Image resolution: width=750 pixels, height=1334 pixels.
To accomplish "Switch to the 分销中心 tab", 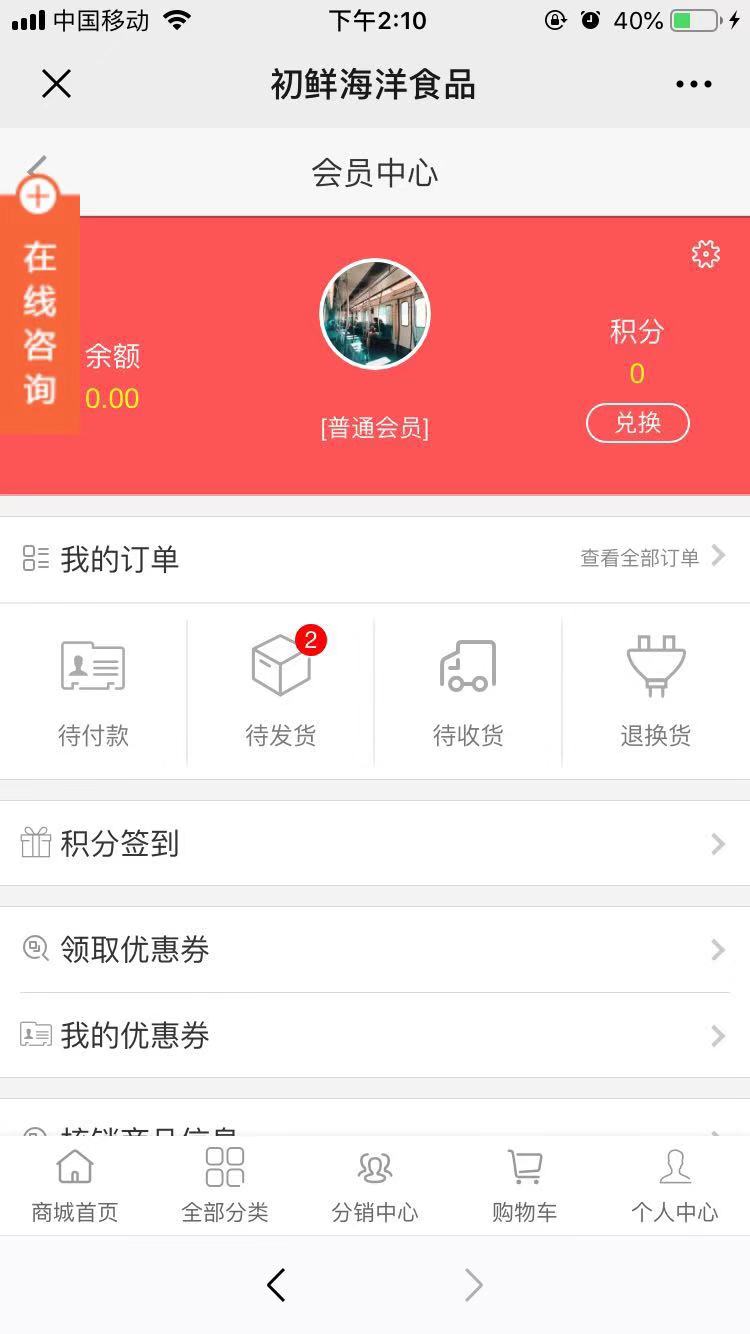I will [x=375, y=1186].
